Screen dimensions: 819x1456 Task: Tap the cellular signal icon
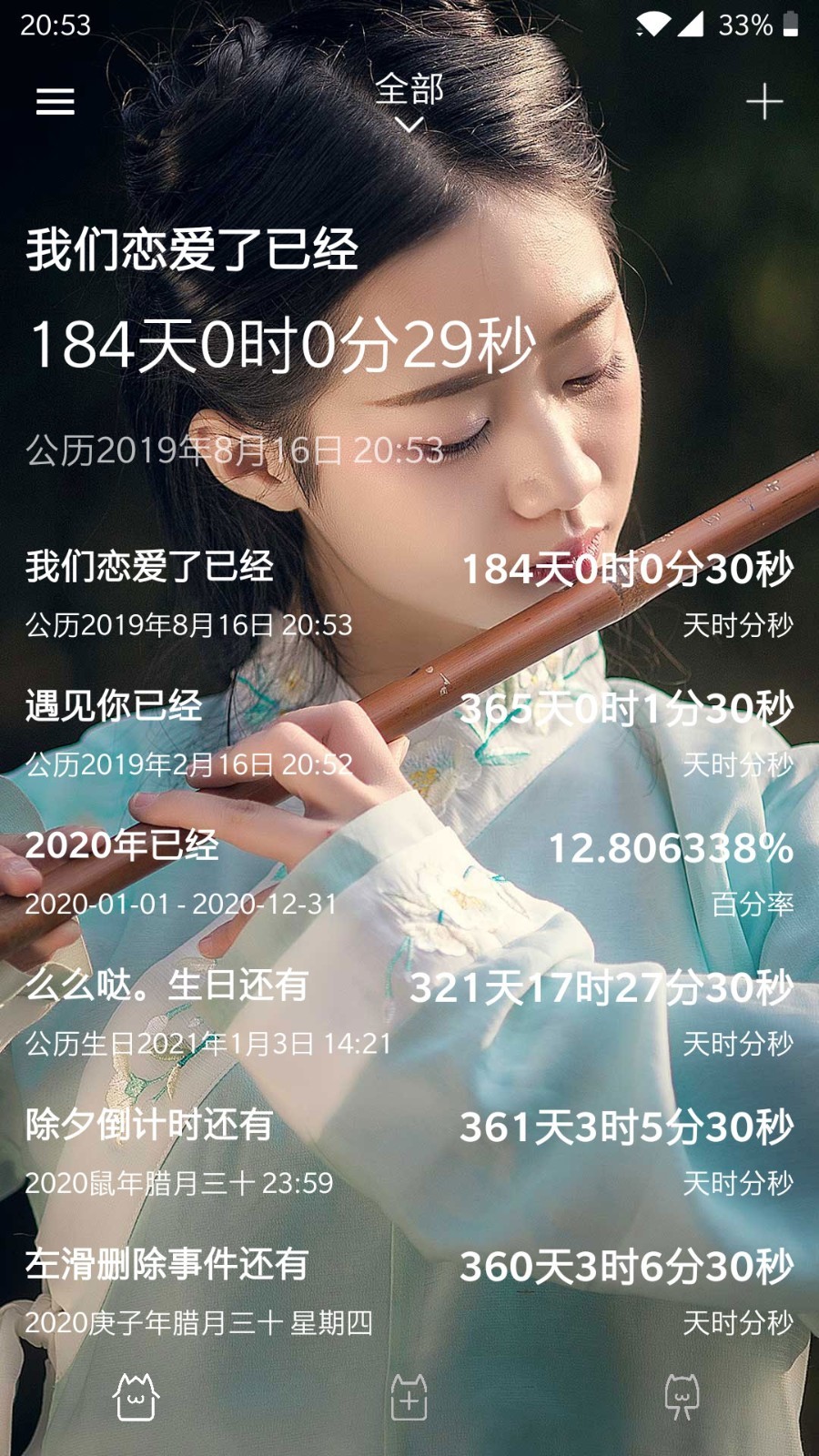point(693,24)
